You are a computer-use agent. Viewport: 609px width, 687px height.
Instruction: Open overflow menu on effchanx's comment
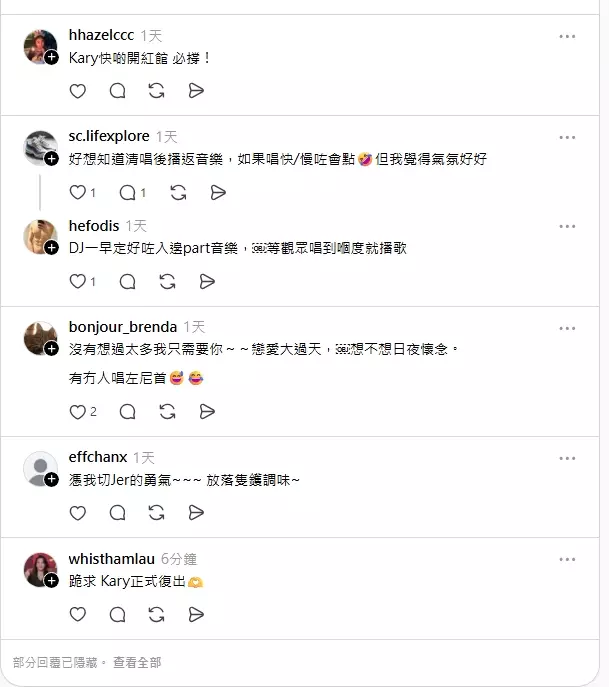point(567,458)
